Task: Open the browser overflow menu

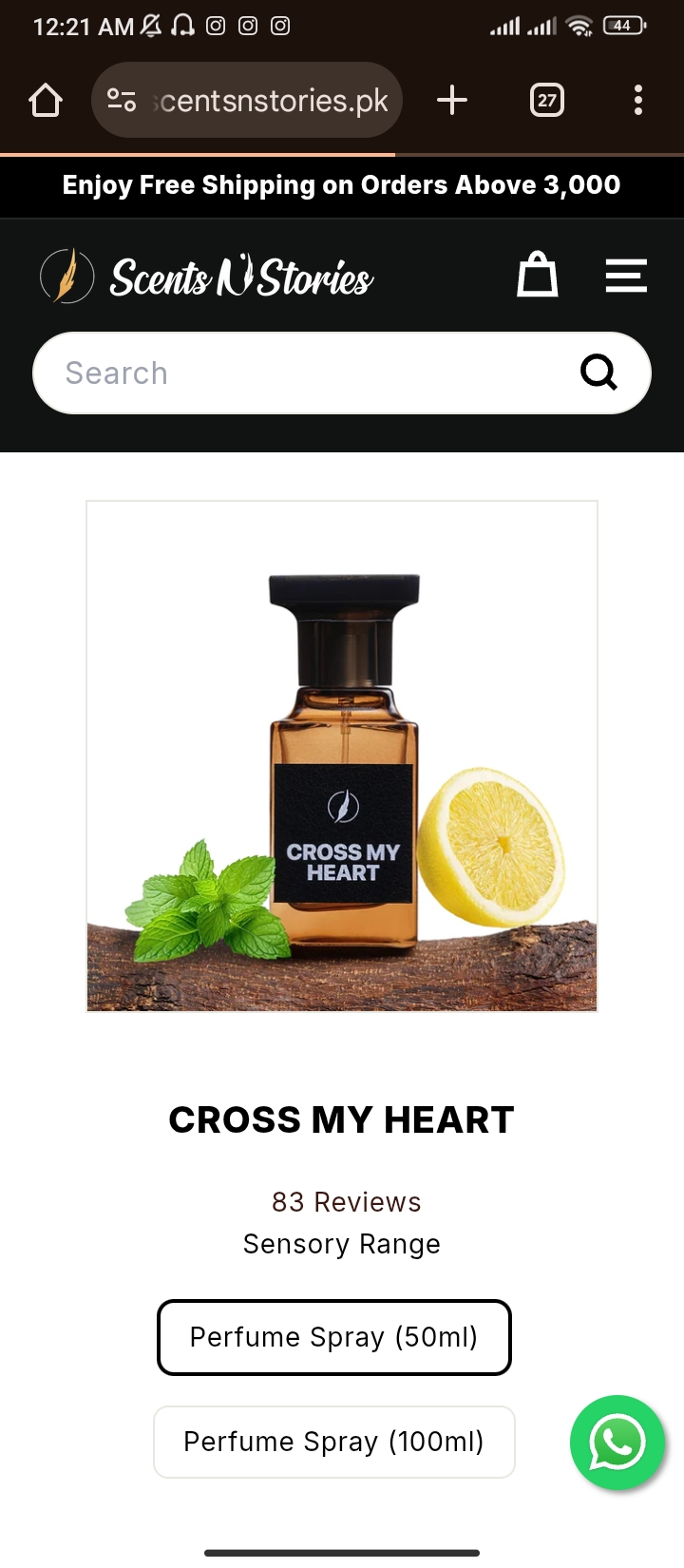Action: [x=637, y=100]
